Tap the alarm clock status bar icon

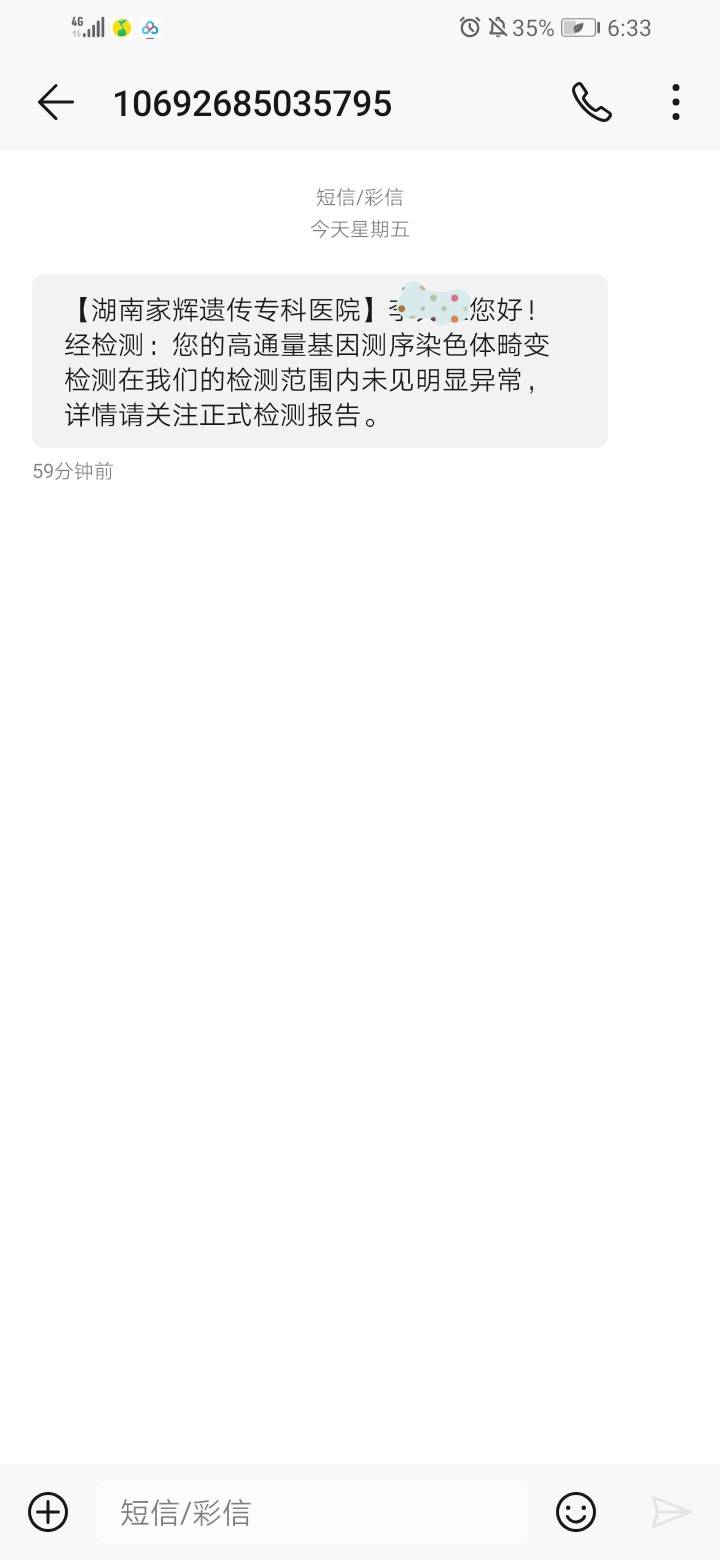[469, 28]
